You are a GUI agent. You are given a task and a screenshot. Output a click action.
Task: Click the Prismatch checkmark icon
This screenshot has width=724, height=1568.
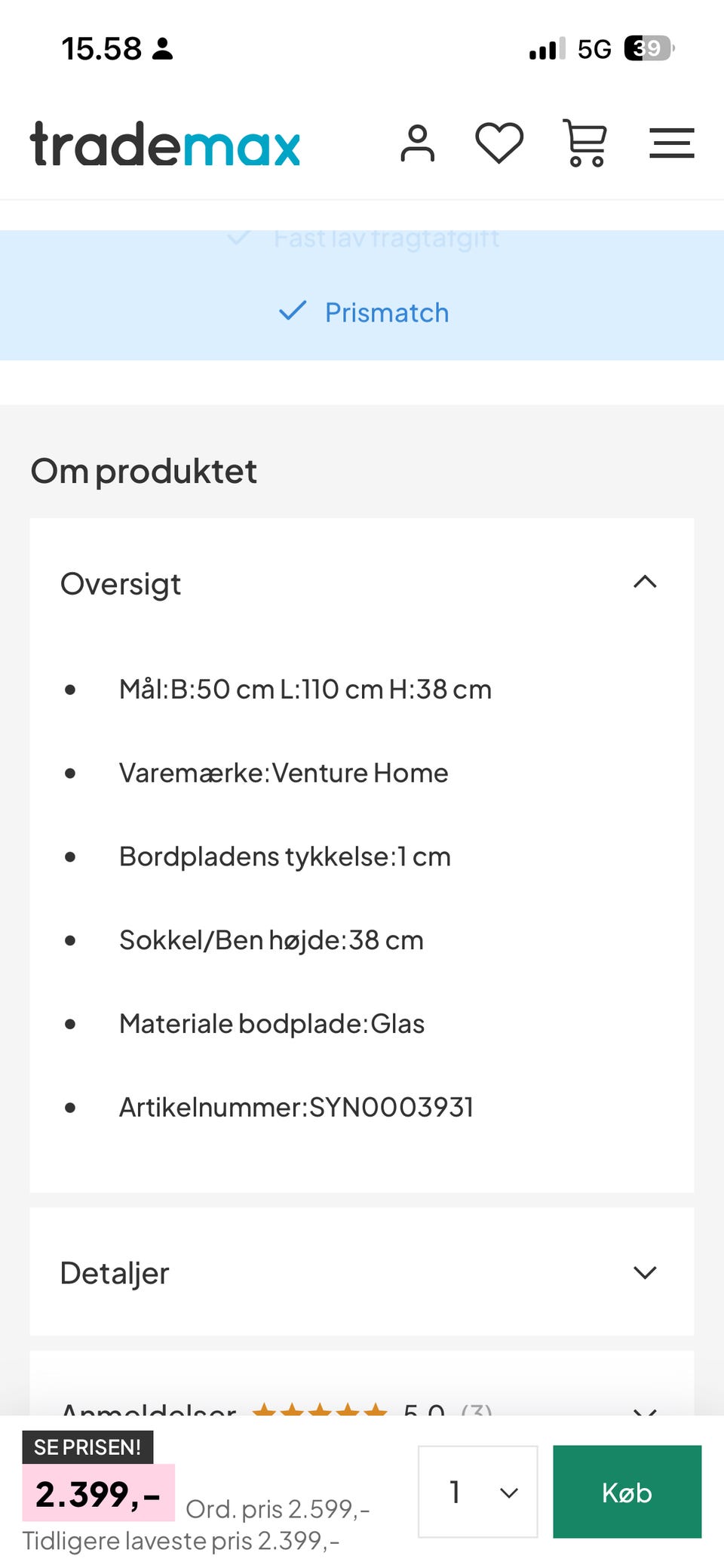pyautogui.click(x=293, y=312)
